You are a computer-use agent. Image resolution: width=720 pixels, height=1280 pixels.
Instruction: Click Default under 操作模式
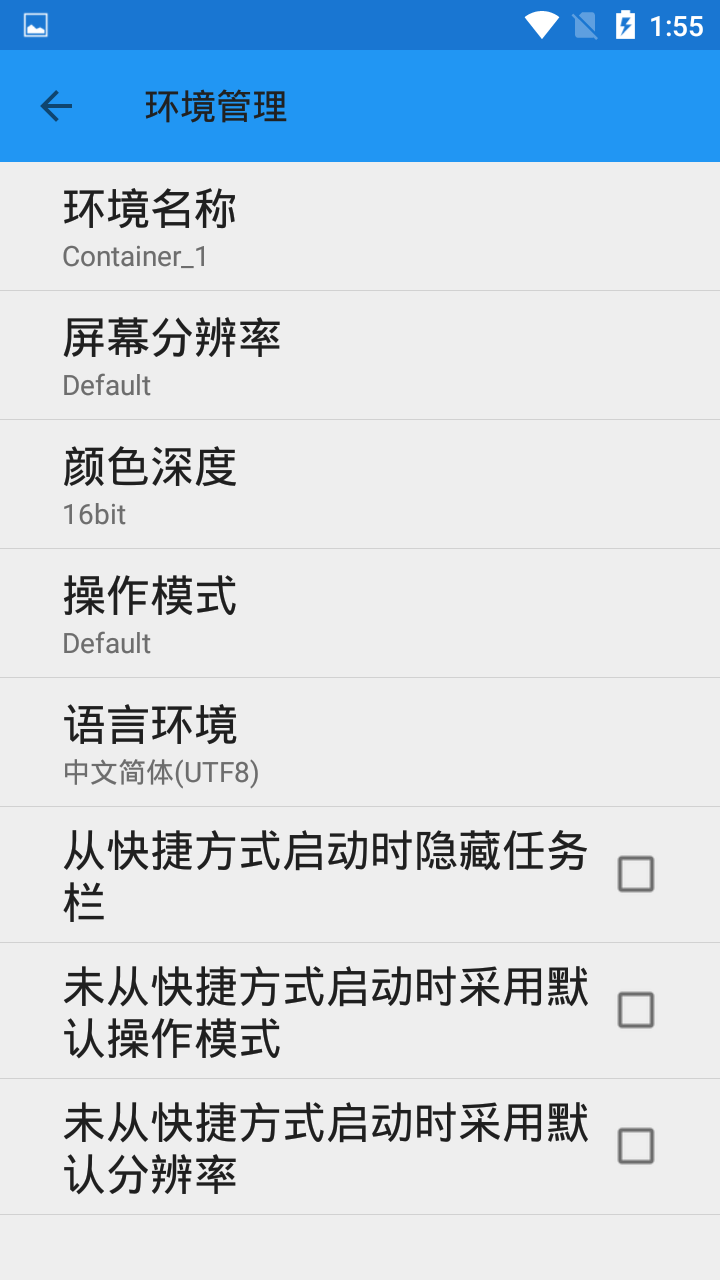coord(106,643)
